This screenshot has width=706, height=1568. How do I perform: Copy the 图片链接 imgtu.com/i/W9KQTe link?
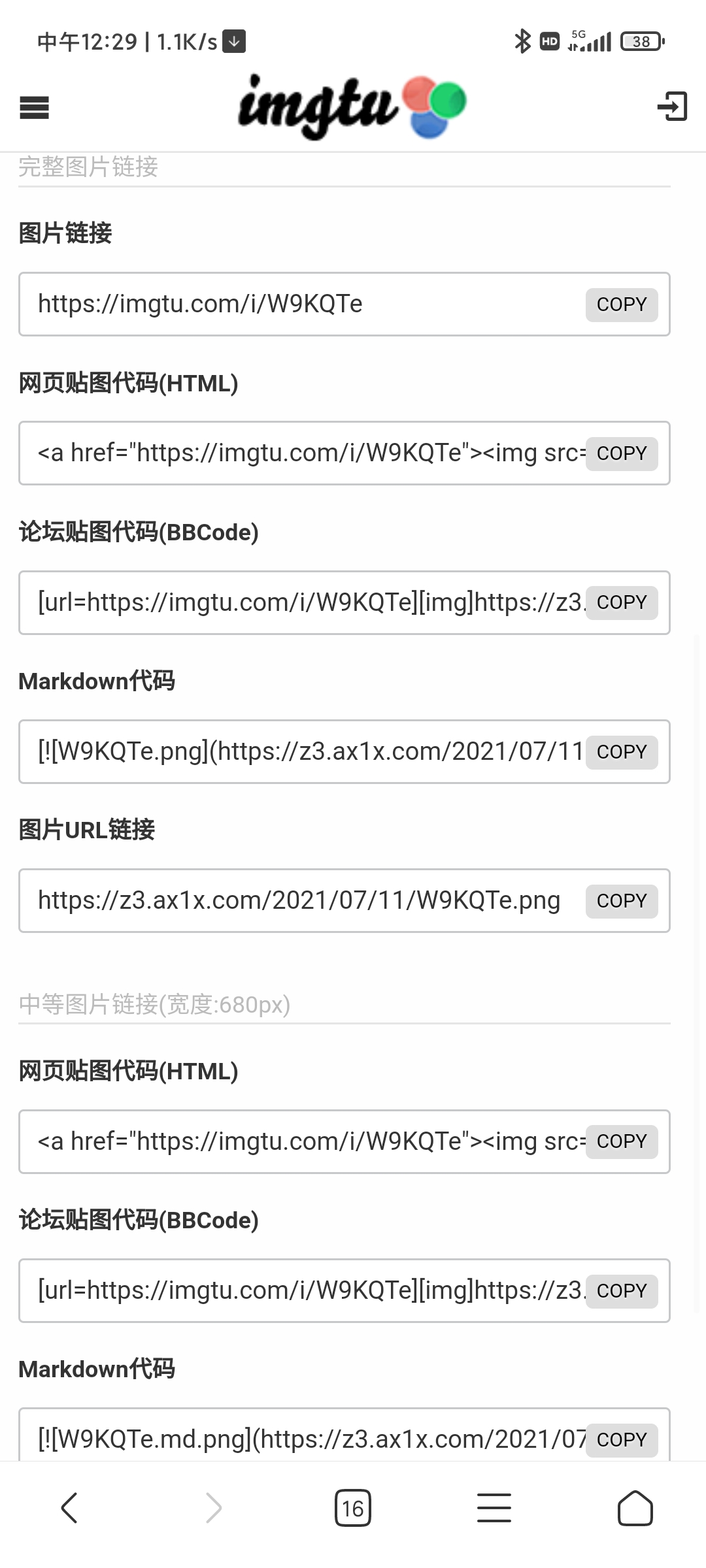pyautogui.click(x=621, y=304)
